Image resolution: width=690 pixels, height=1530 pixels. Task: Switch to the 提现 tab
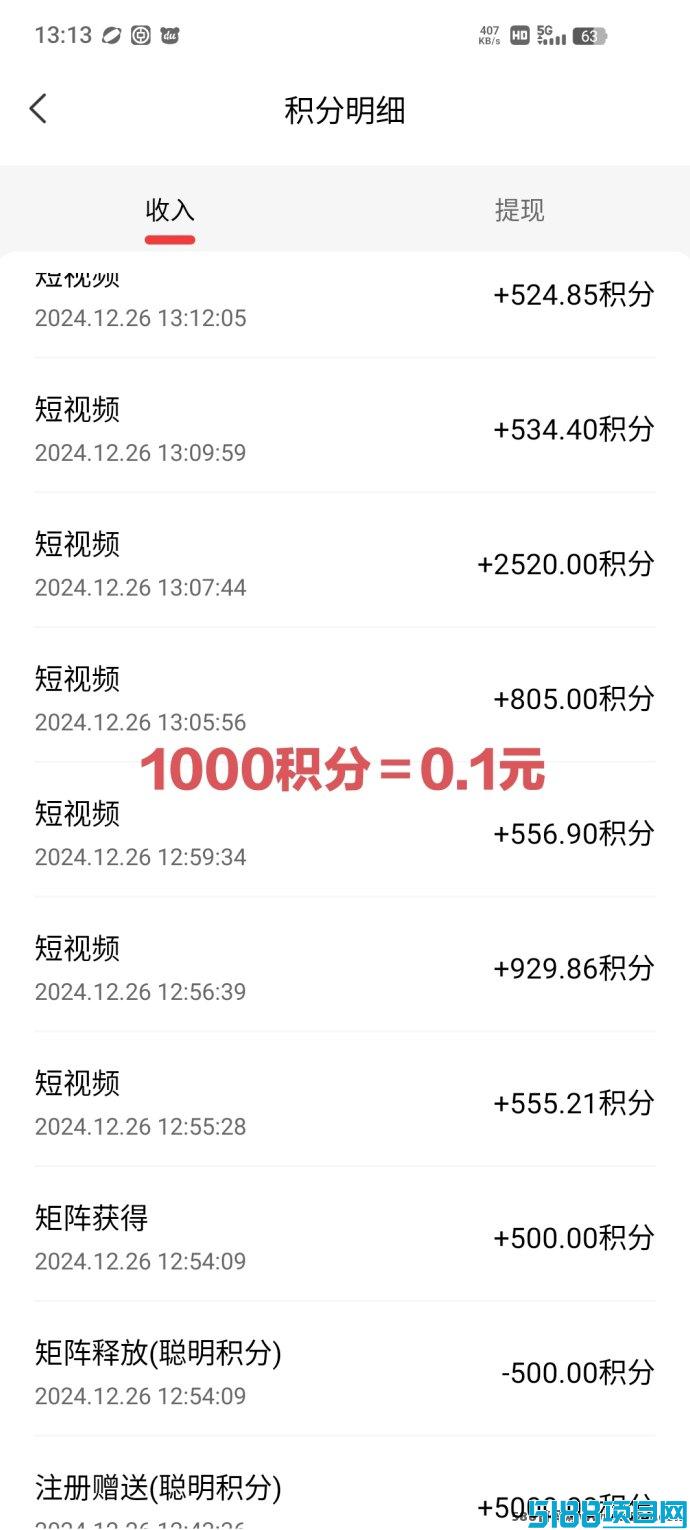[x=519, y=211]
